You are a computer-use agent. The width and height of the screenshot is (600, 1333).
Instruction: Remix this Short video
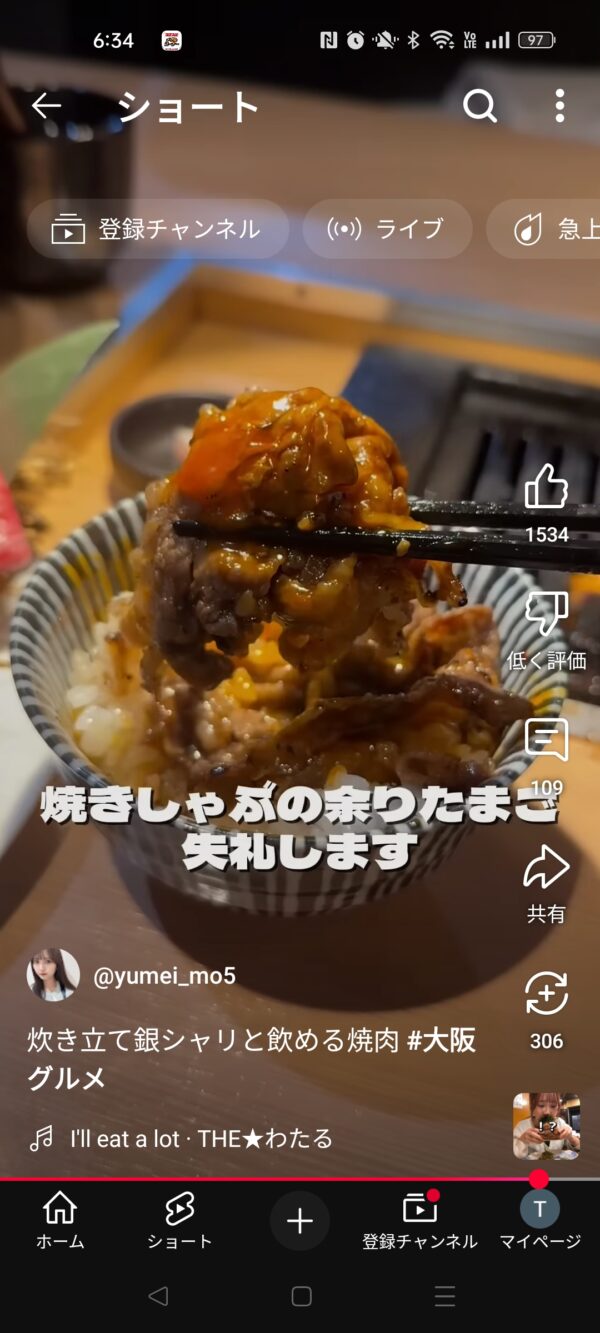(546, 995)
